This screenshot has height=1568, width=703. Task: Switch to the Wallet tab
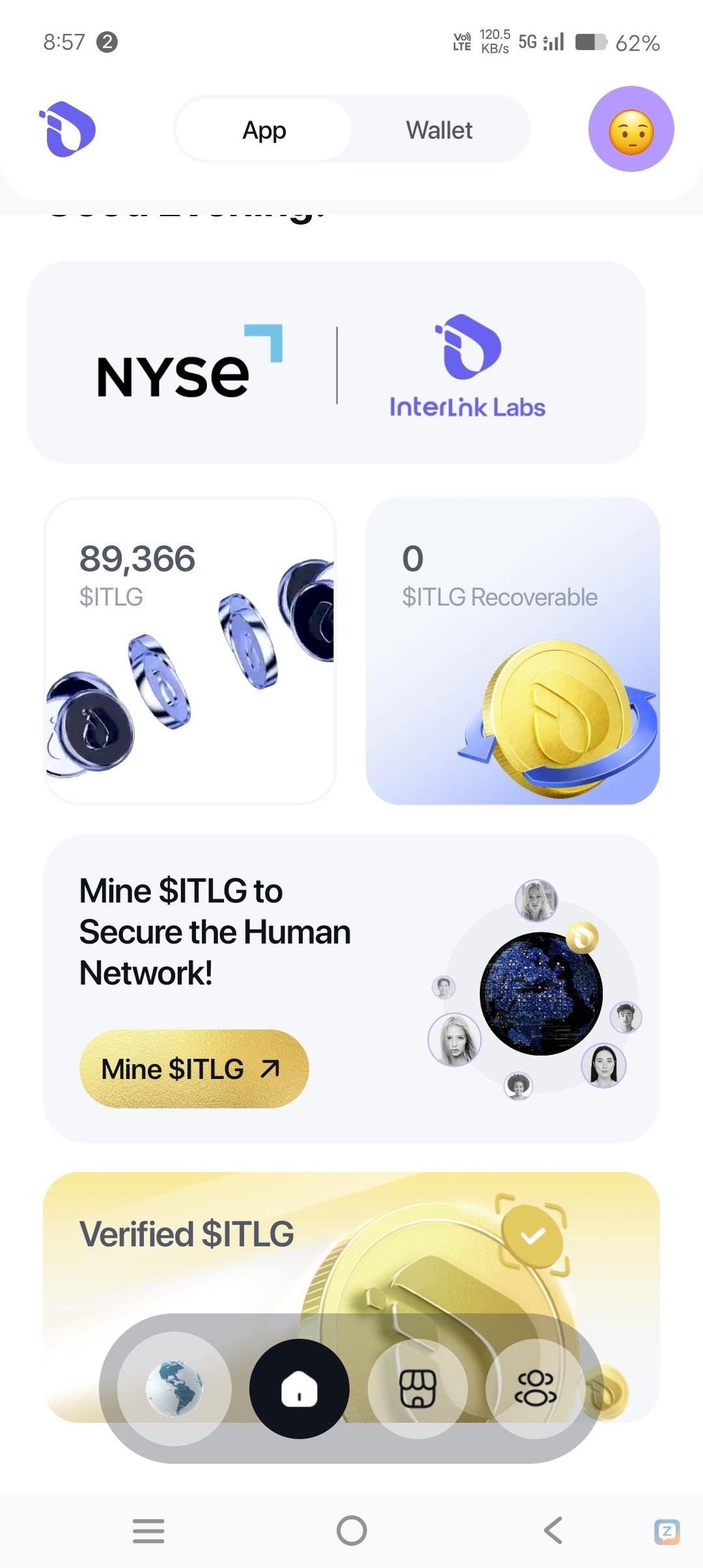[x=439, y=130]
